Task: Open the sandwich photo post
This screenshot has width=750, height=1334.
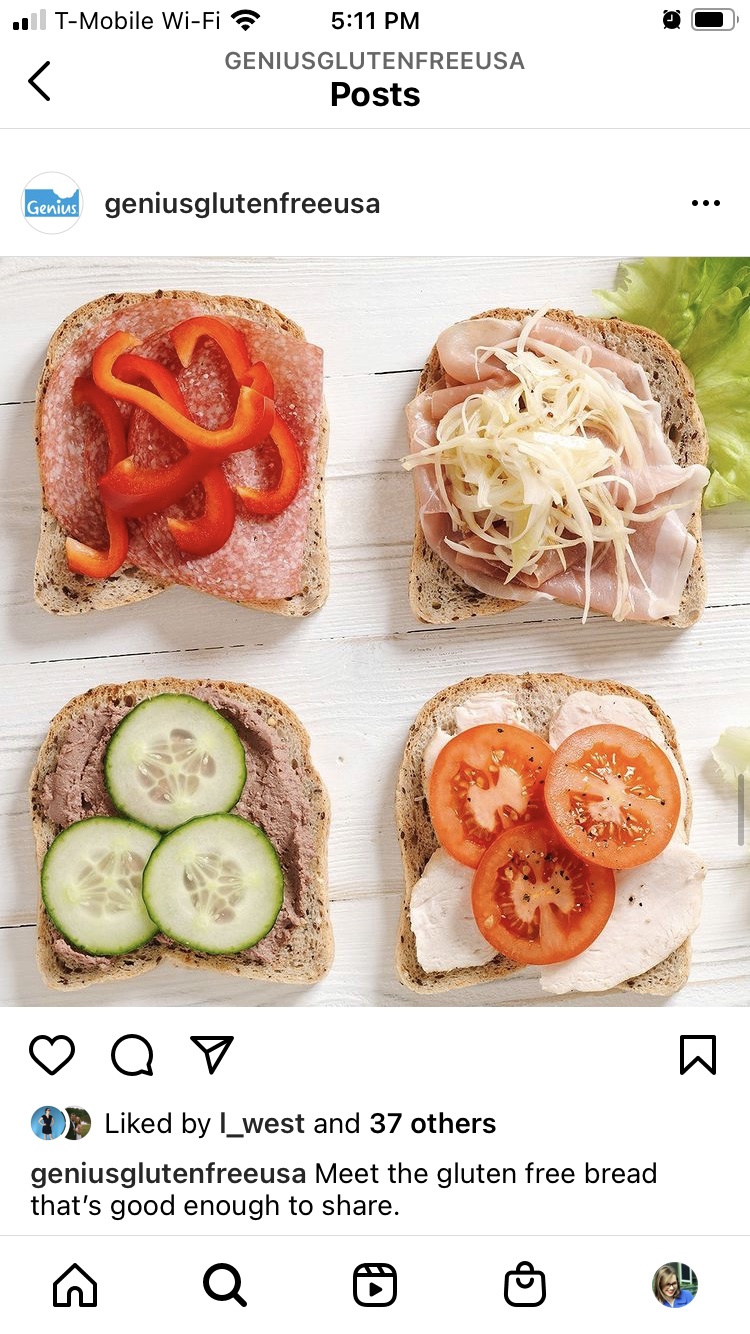Action: click(x=375, y=632)
